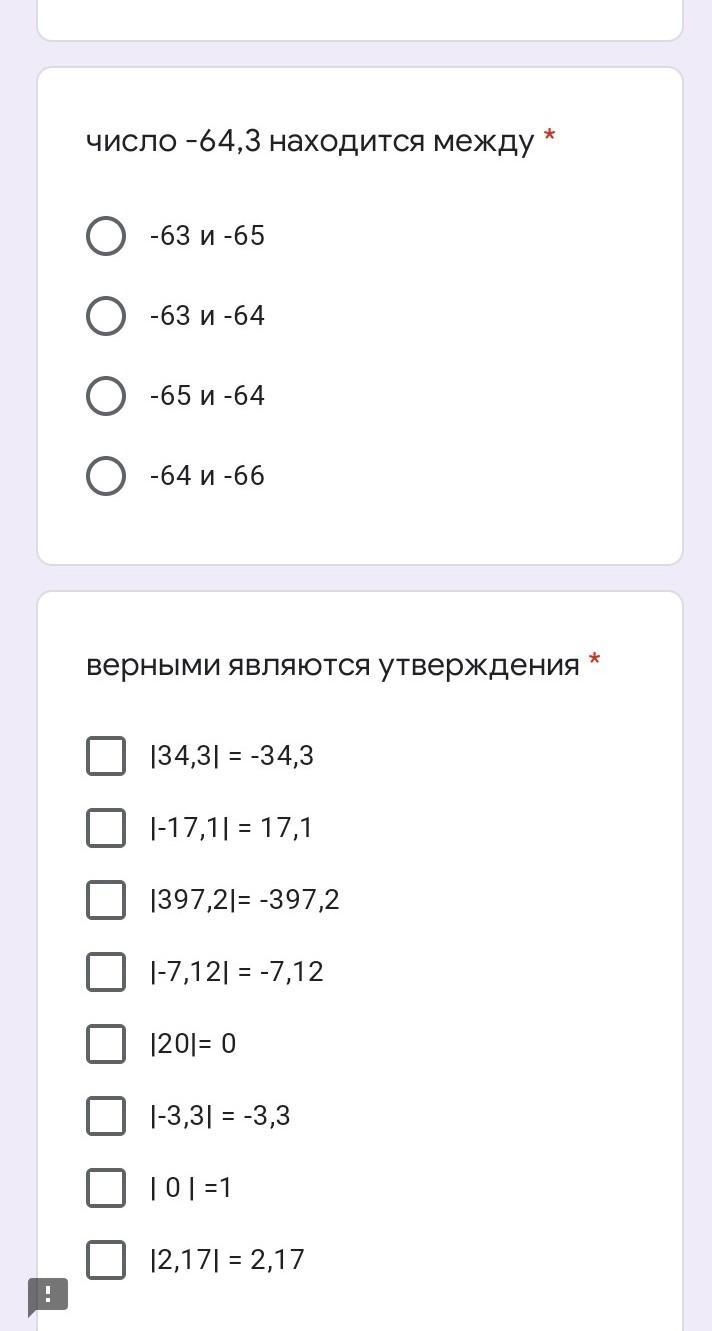Select the answer -63 и -65

coord(106,236)
